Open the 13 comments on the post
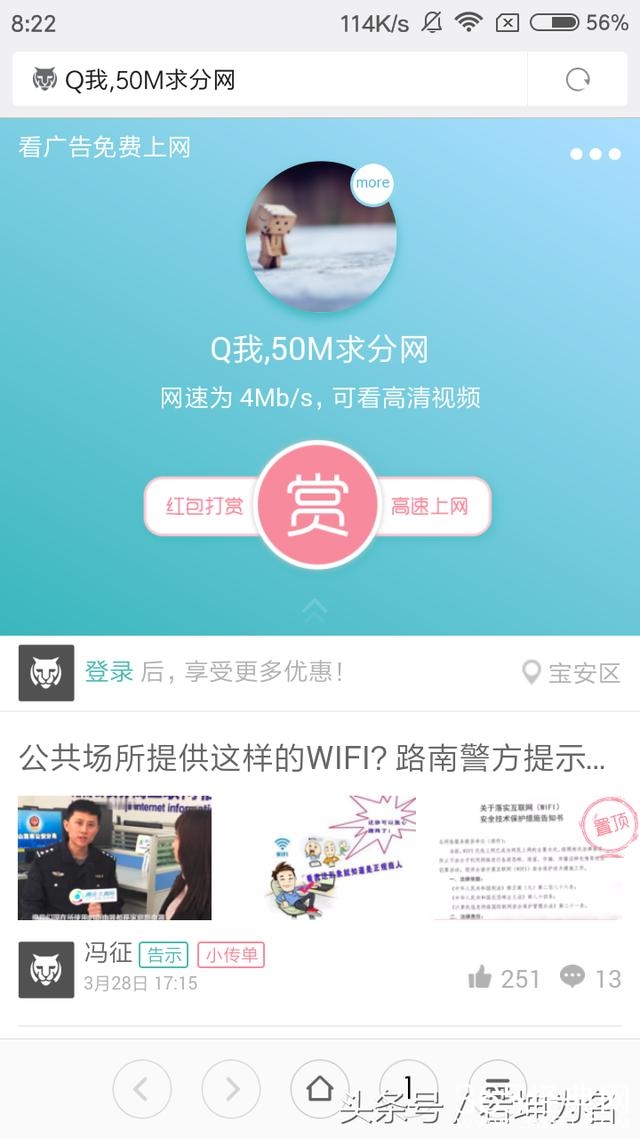Screen dimensions: 640x1138 point(573,977)
